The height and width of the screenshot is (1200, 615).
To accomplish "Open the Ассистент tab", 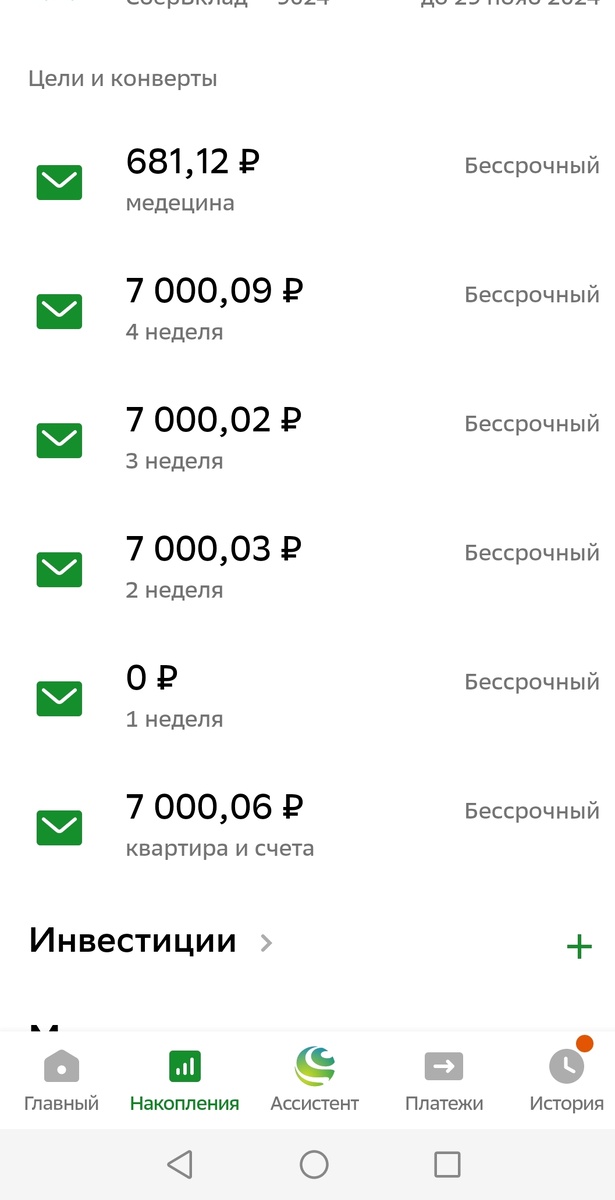I will (x=314, y=1081).
